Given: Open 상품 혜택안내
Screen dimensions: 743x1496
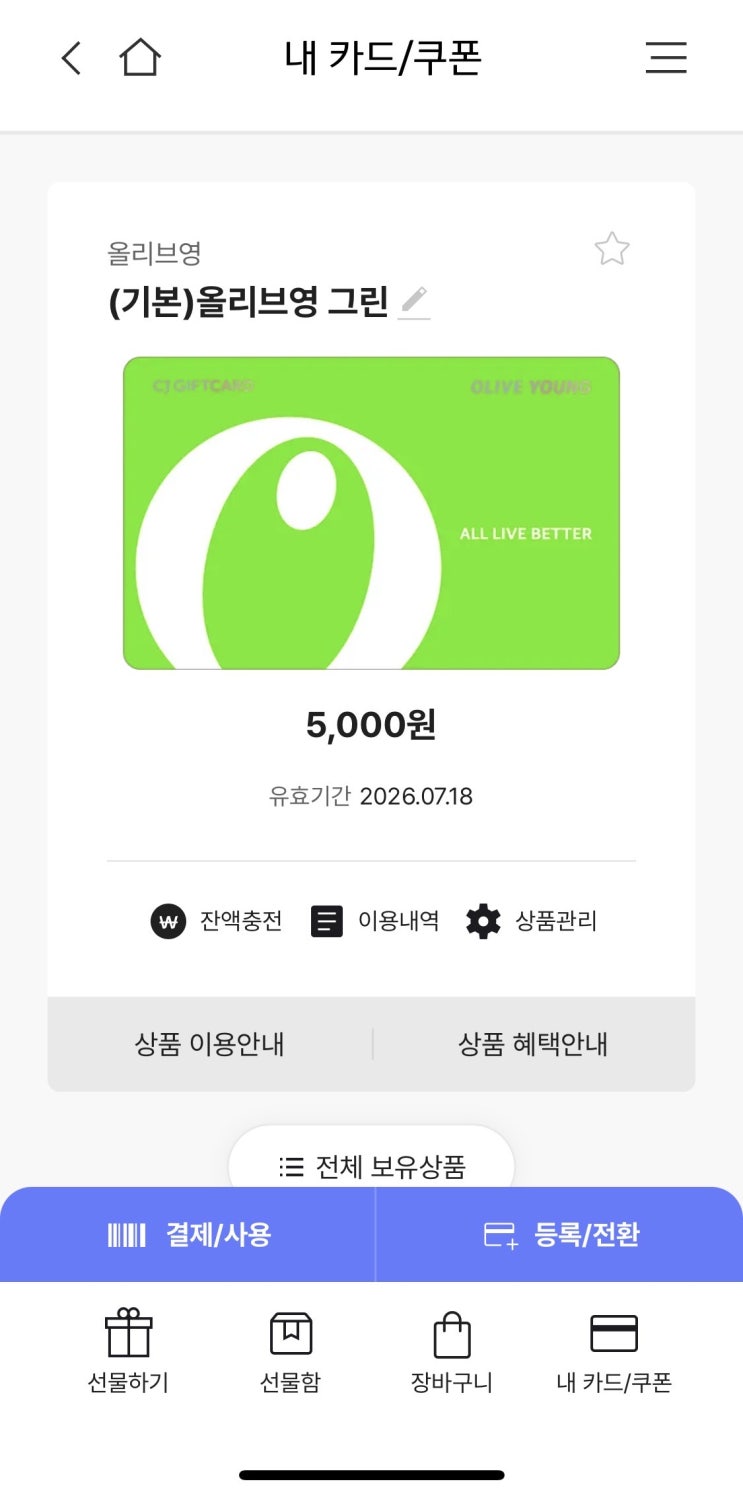Looking at the screenshot, I should (x=533, y=1044).
